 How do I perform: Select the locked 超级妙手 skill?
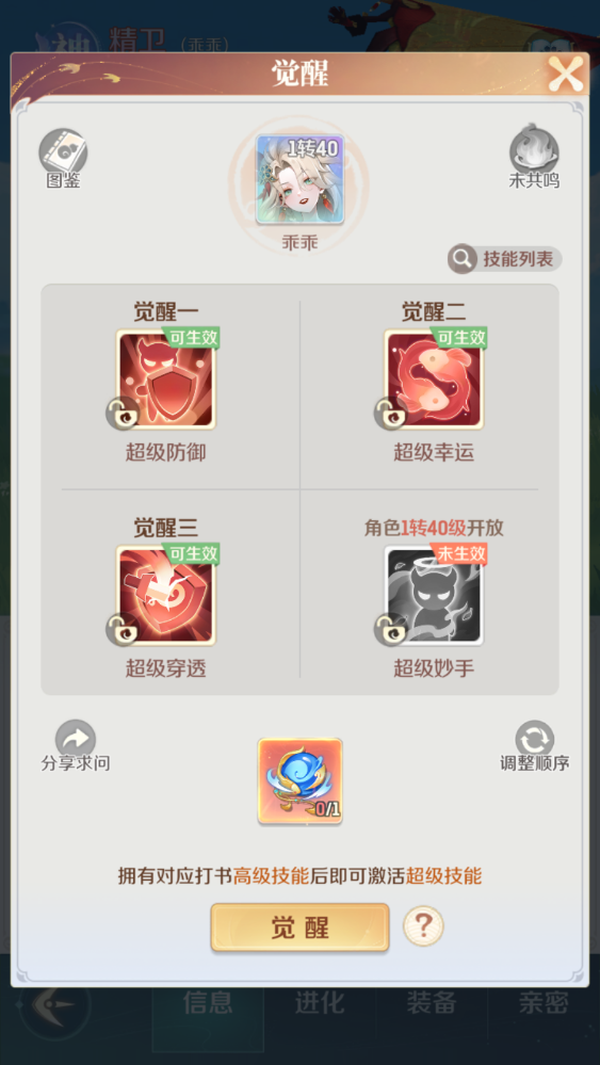coord(433,594)
